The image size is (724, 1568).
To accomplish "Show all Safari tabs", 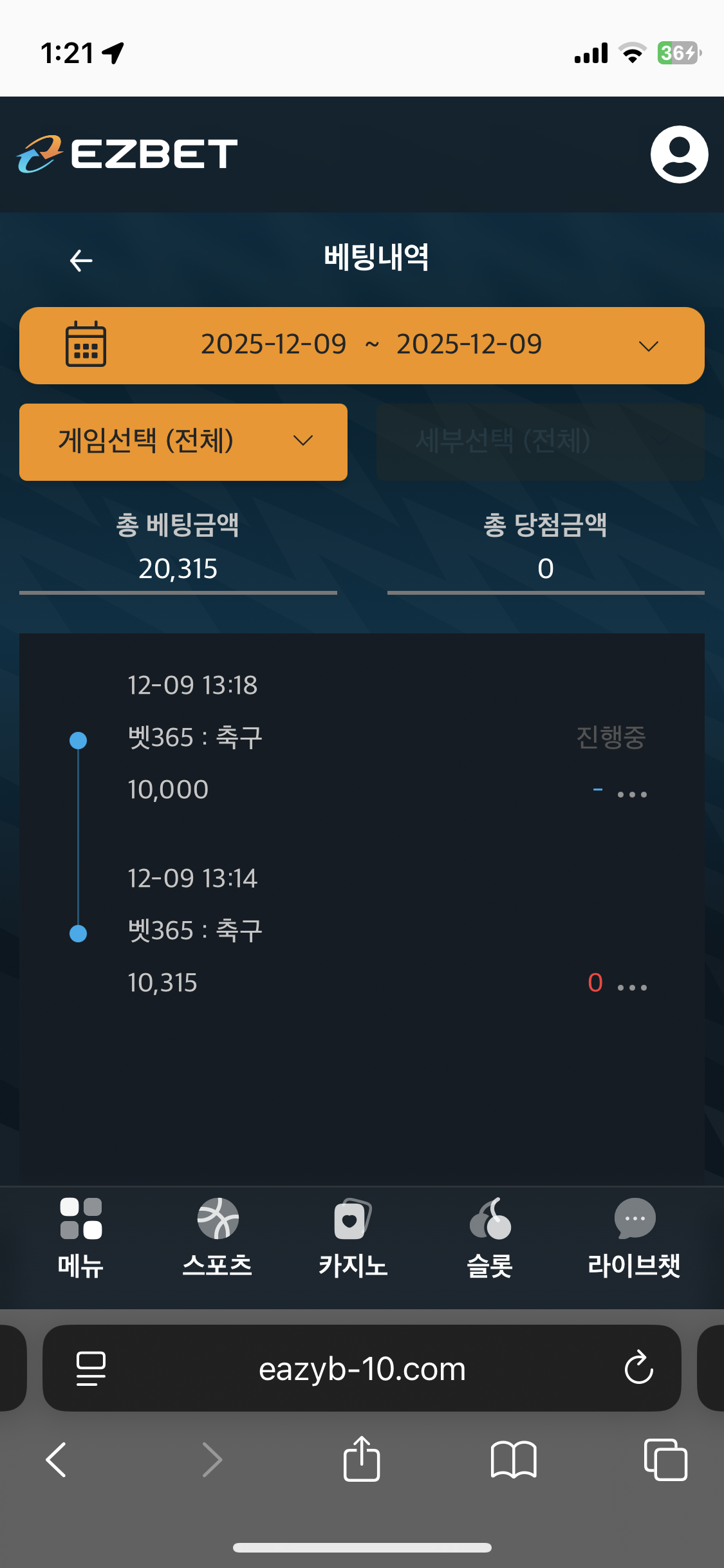I will pos(665,1459).
